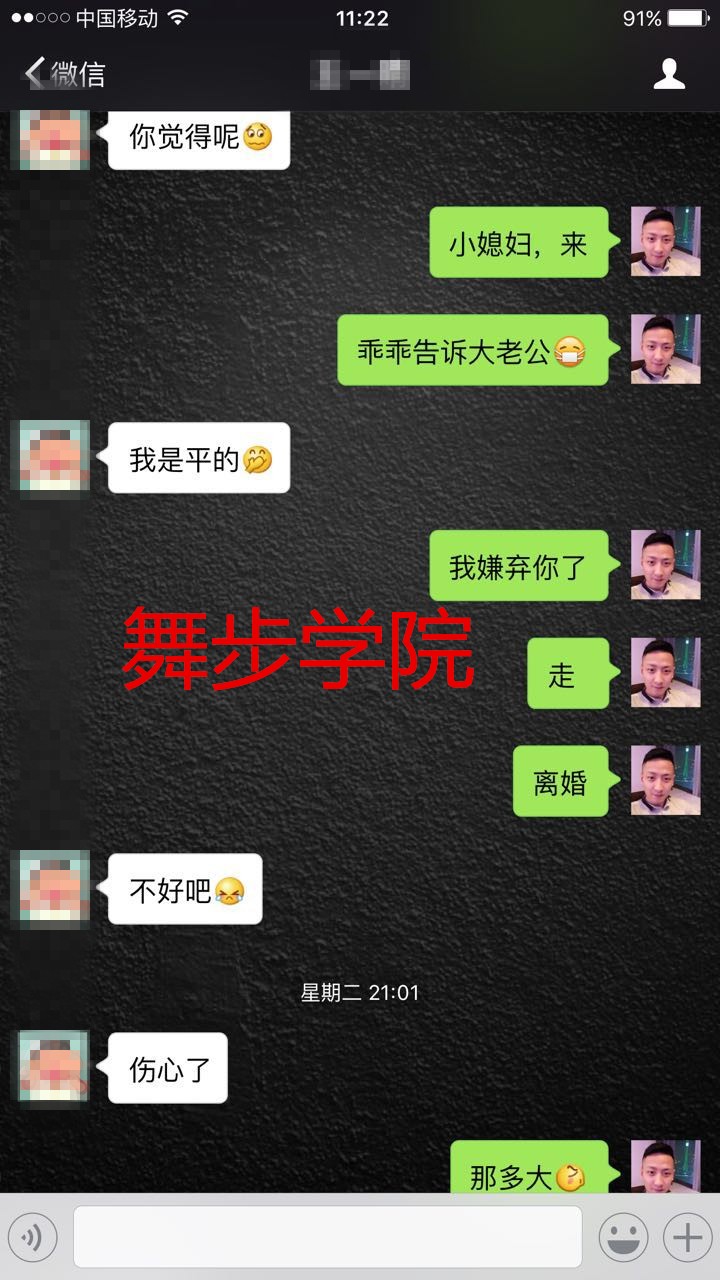Focus the message text field

point(327,1237)
